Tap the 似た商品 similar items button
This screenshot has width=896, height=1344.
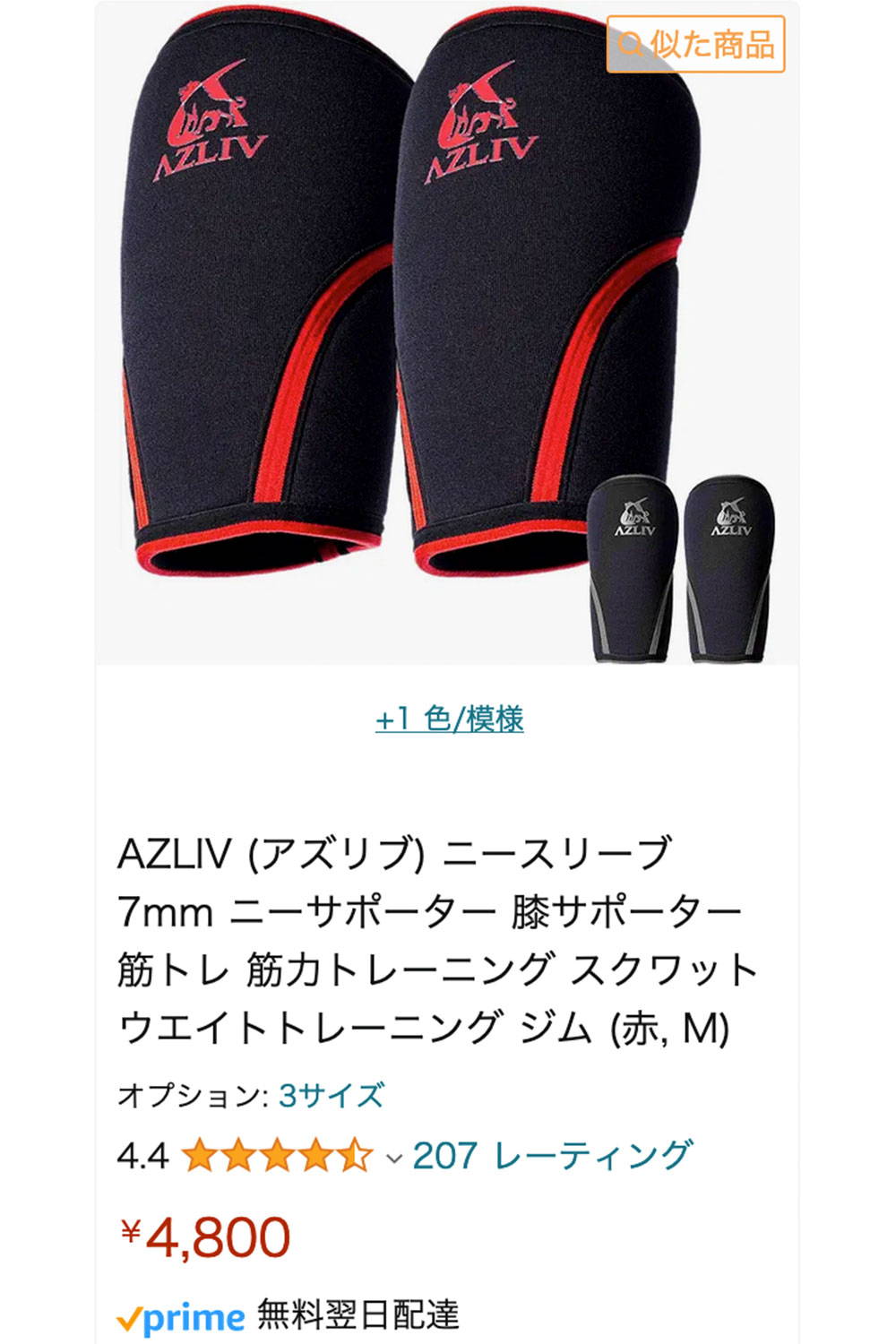point(695,44)
